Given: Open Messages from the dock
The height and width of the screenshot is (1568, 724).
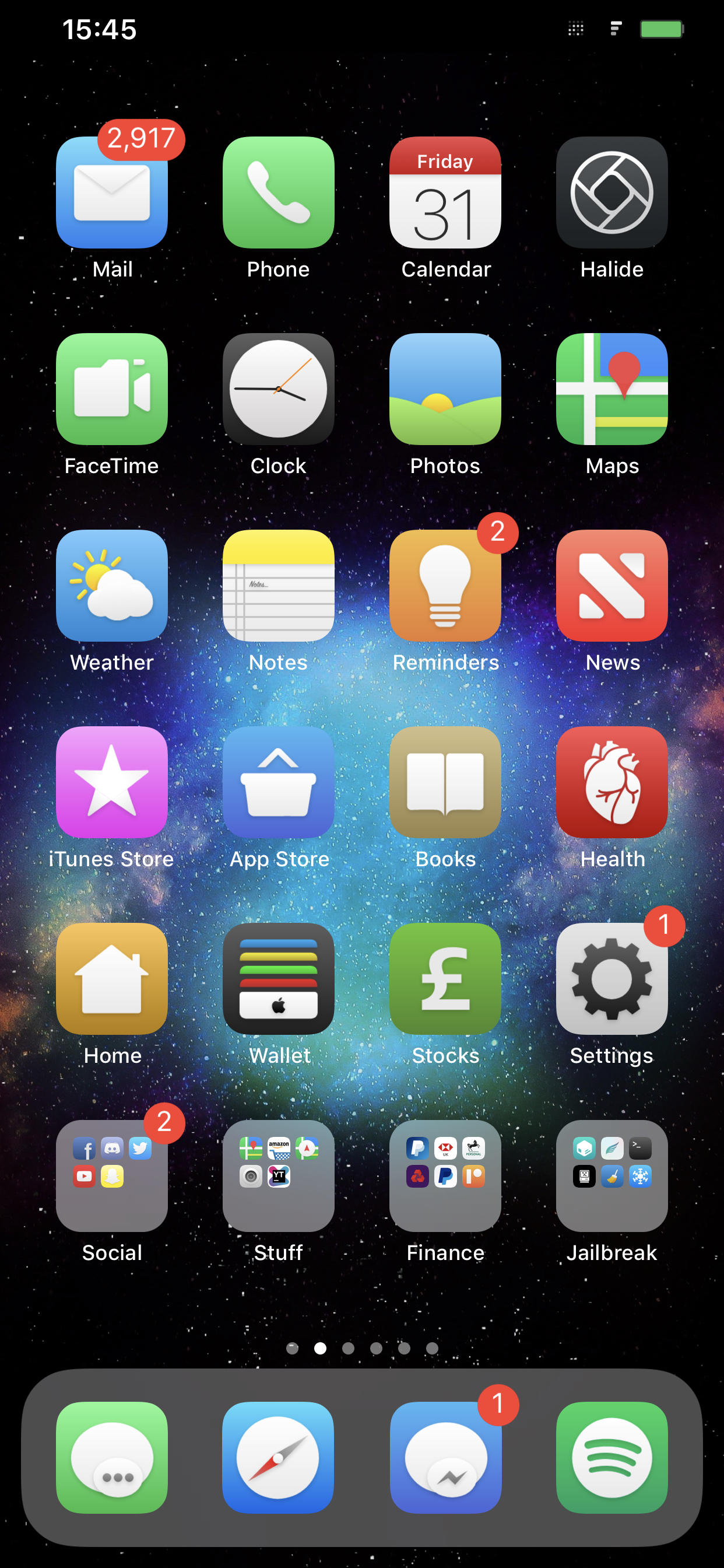Looking at the screenshot, I should click(x=112, y=1457).
